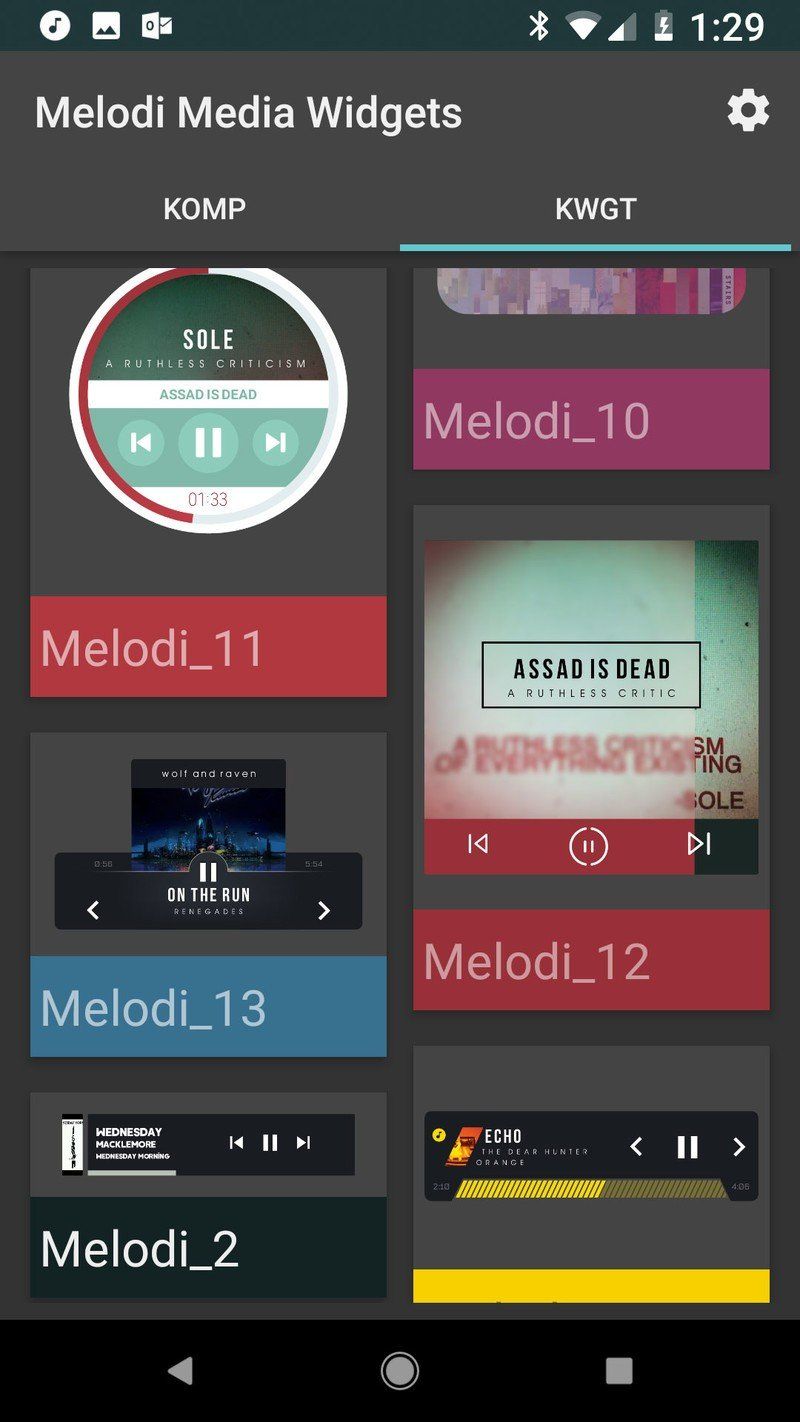Skip forward in the Melodi_12 widget
This screenshot has width=800, height=1422.
pyautogui.click(x=699, y=844)
